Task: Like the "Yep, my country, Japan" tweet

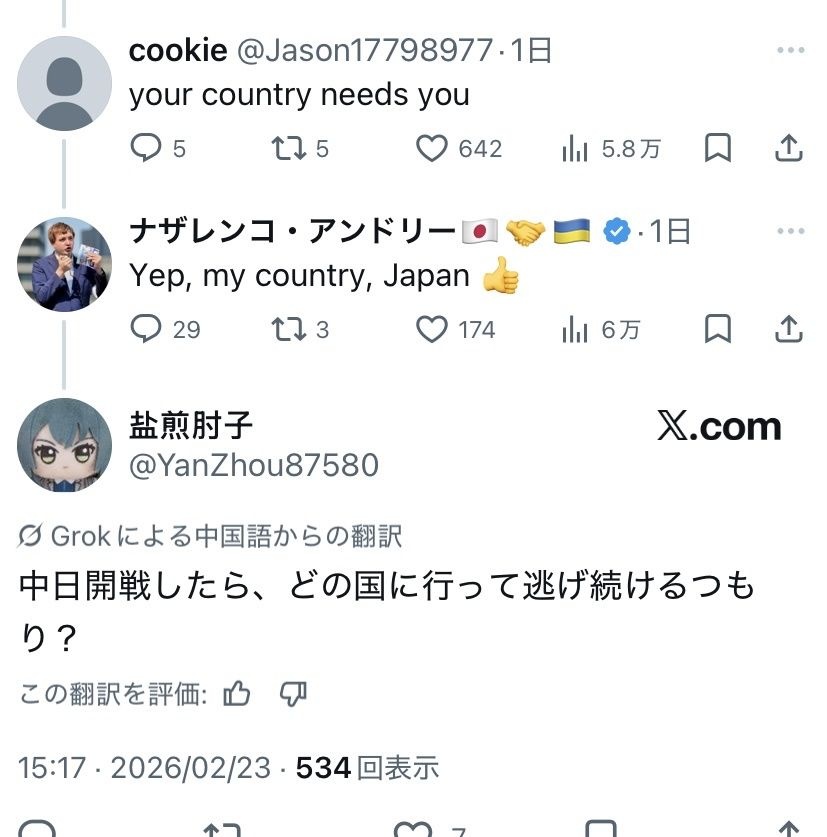Action: coord(432,329)
